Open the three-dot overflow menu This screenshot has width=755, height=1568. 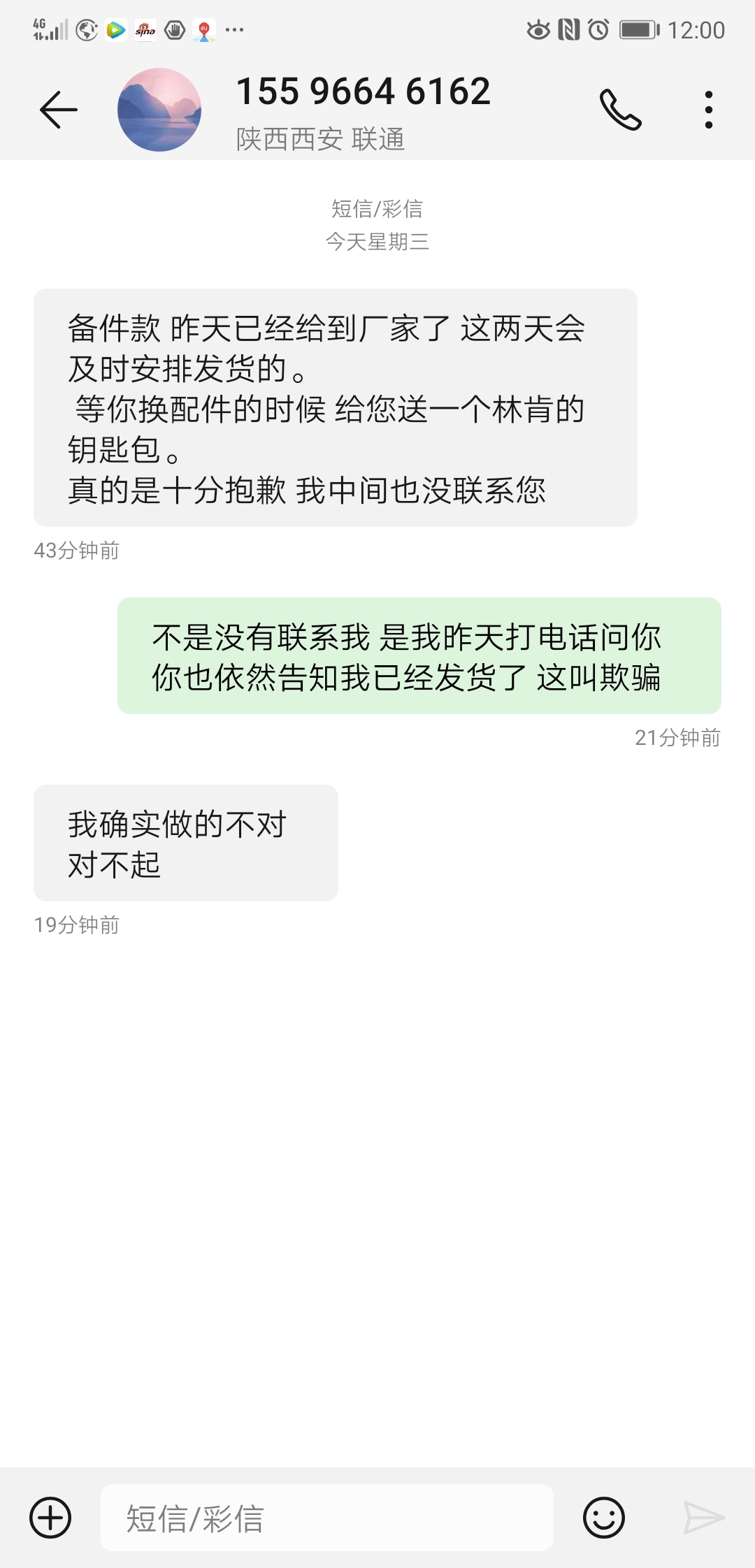click(709, 110)
